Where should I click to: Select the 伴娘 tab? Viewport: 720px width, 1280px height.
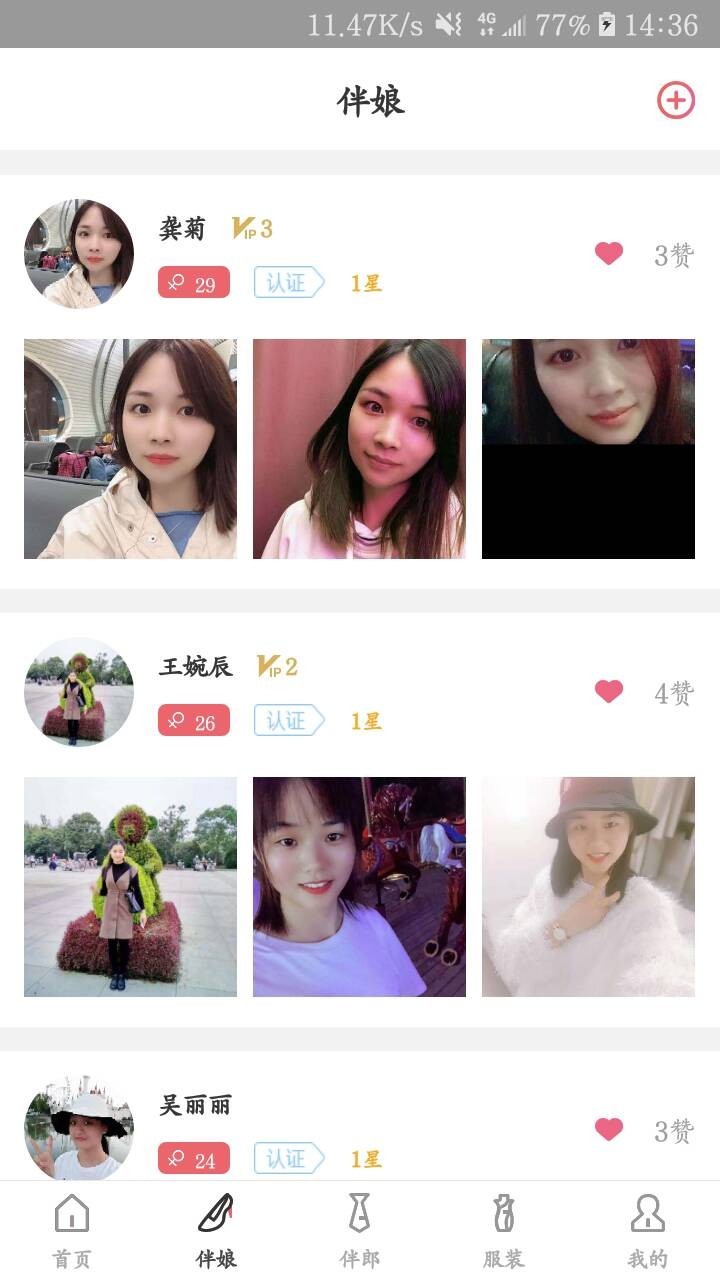(216, 1230)
